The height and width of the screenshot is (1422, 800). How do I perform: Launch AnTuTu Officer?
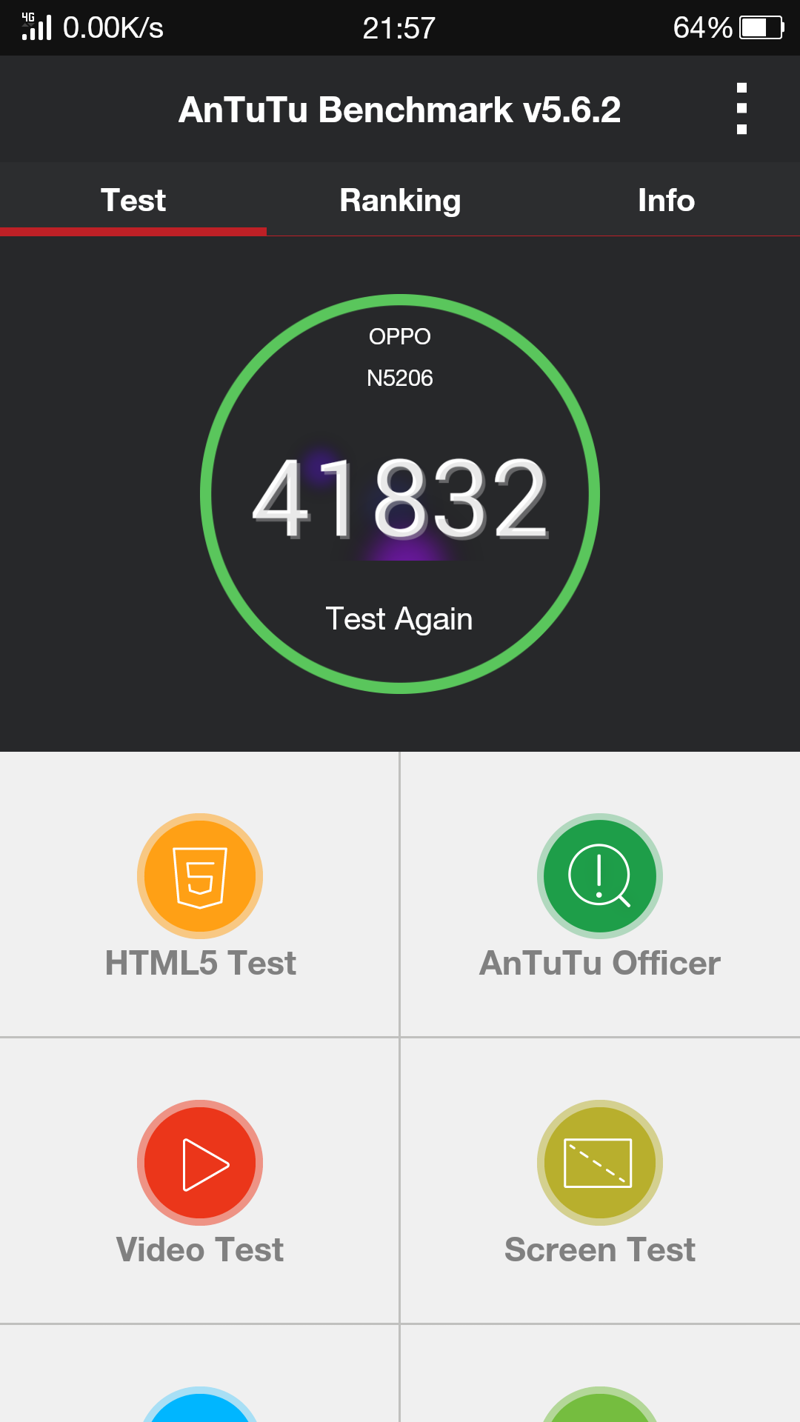(x=600, y=895)
